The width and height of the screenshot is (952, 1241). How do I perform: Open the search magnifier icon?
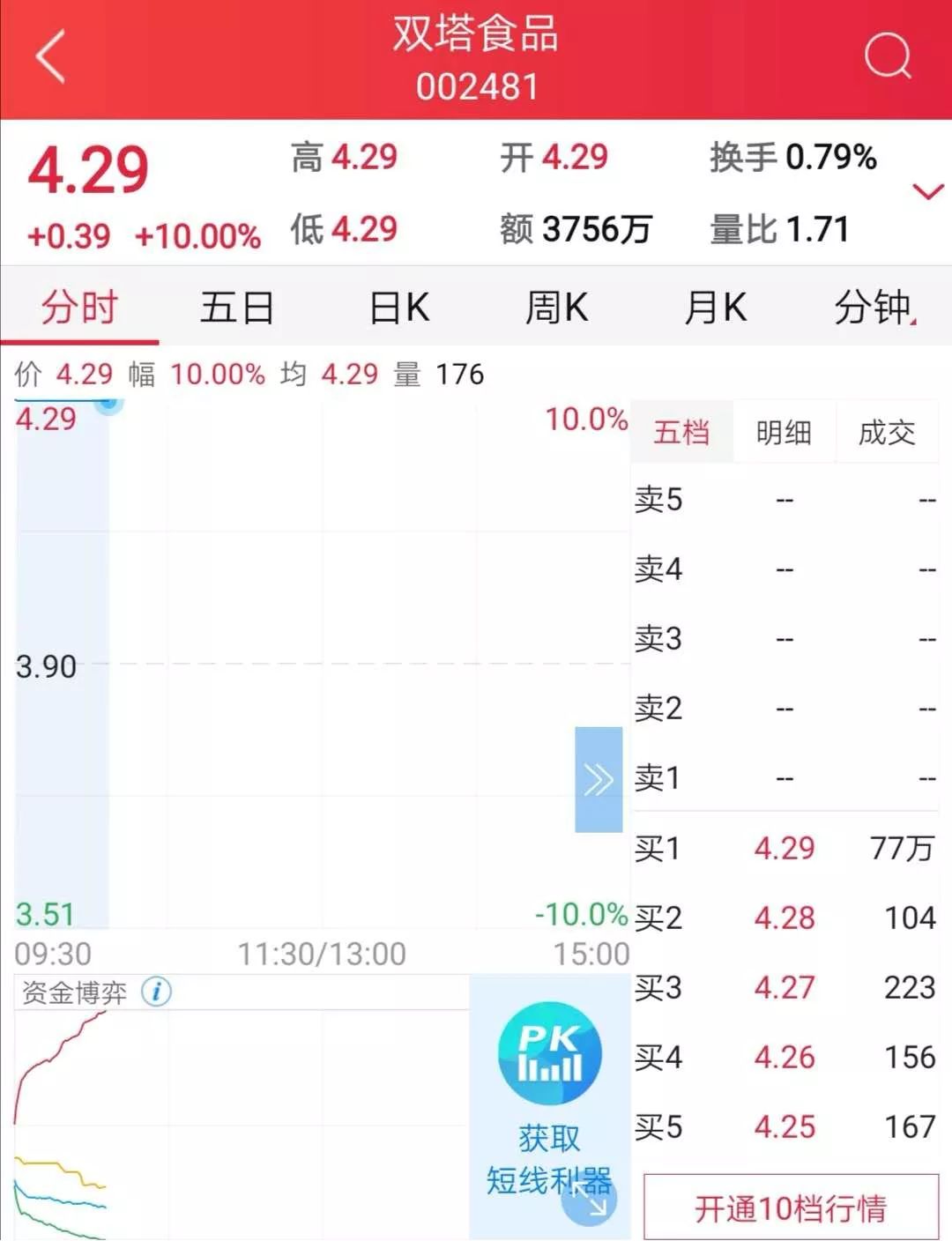coord(887,56)
